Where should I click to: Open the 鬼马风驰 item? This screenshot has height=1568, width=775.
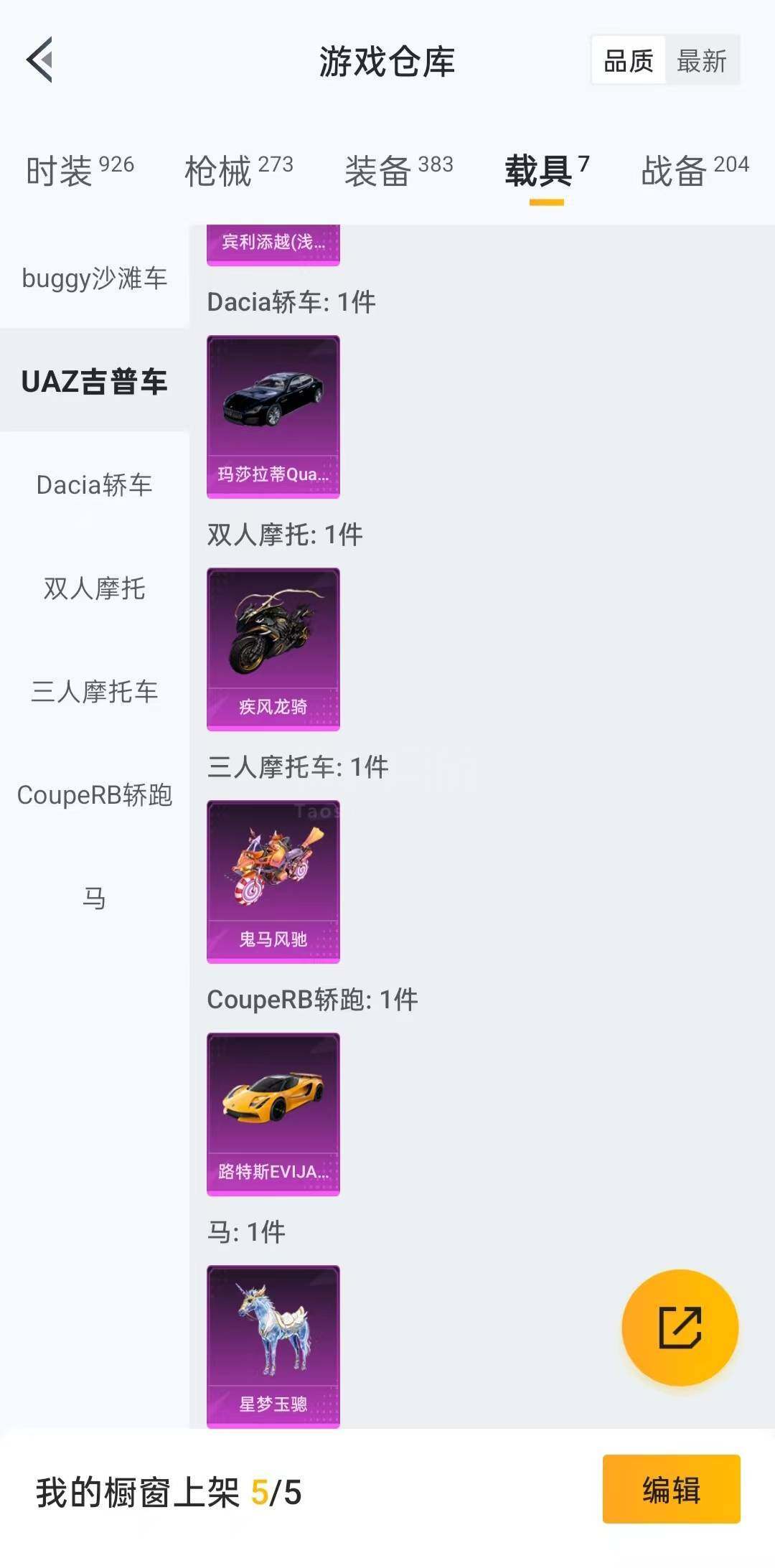click(273, 881)
